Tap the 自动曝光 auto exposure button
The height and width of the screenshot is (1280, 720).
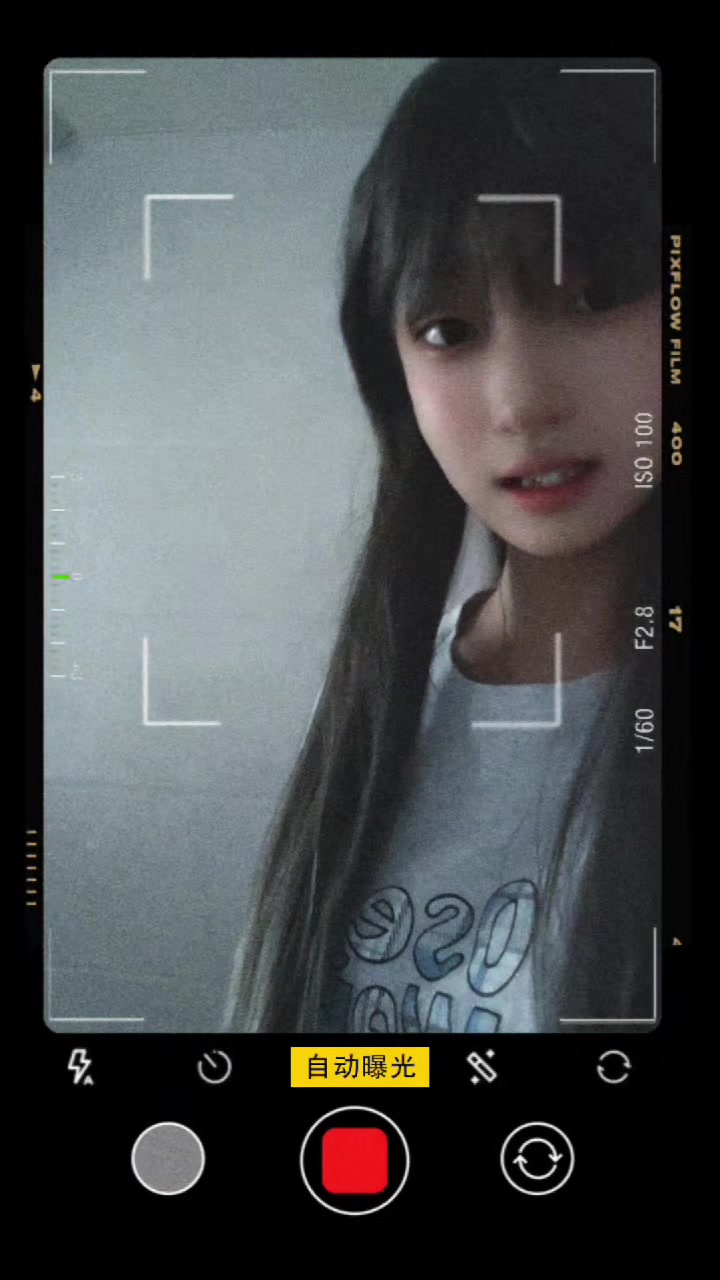(360, 1067)
